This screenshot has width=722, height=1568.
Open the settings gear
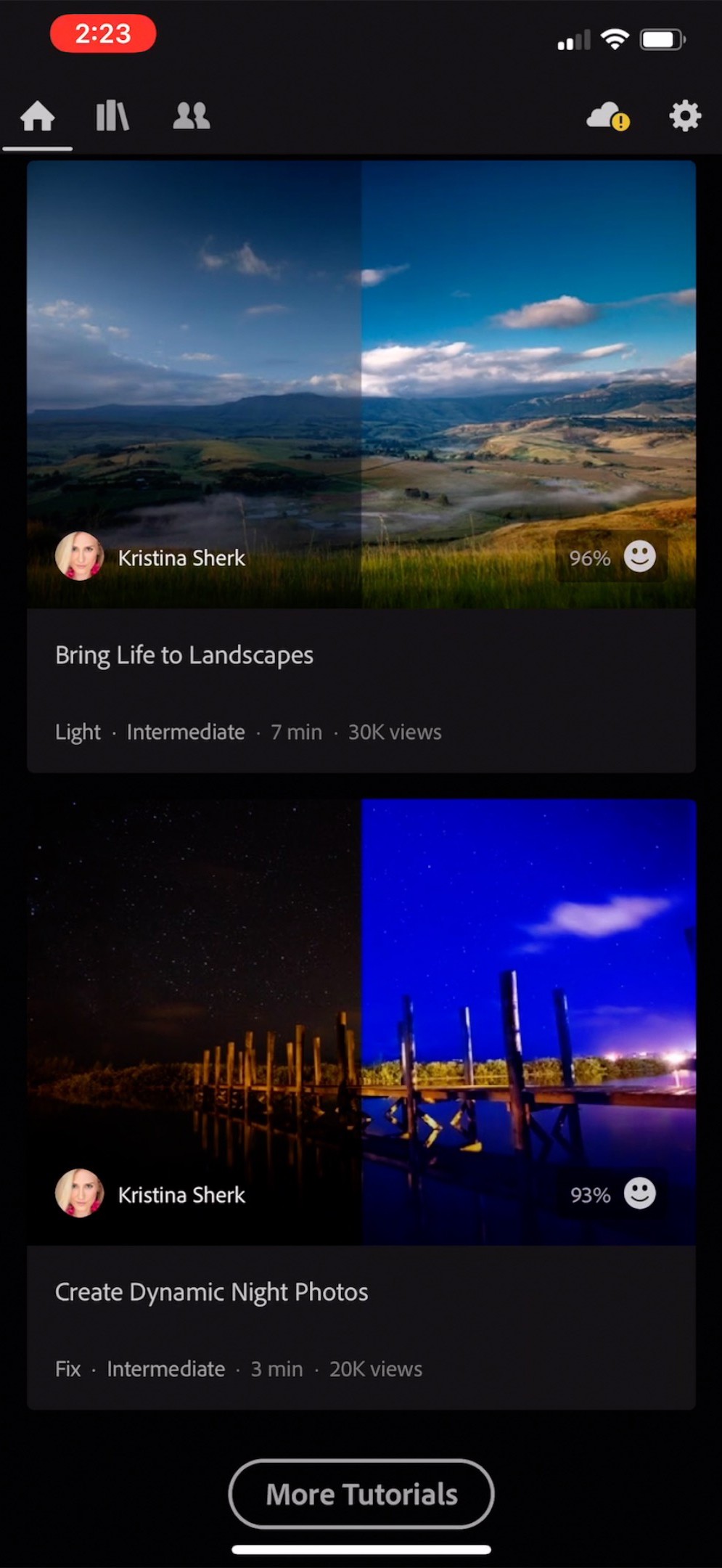(684, 116)
